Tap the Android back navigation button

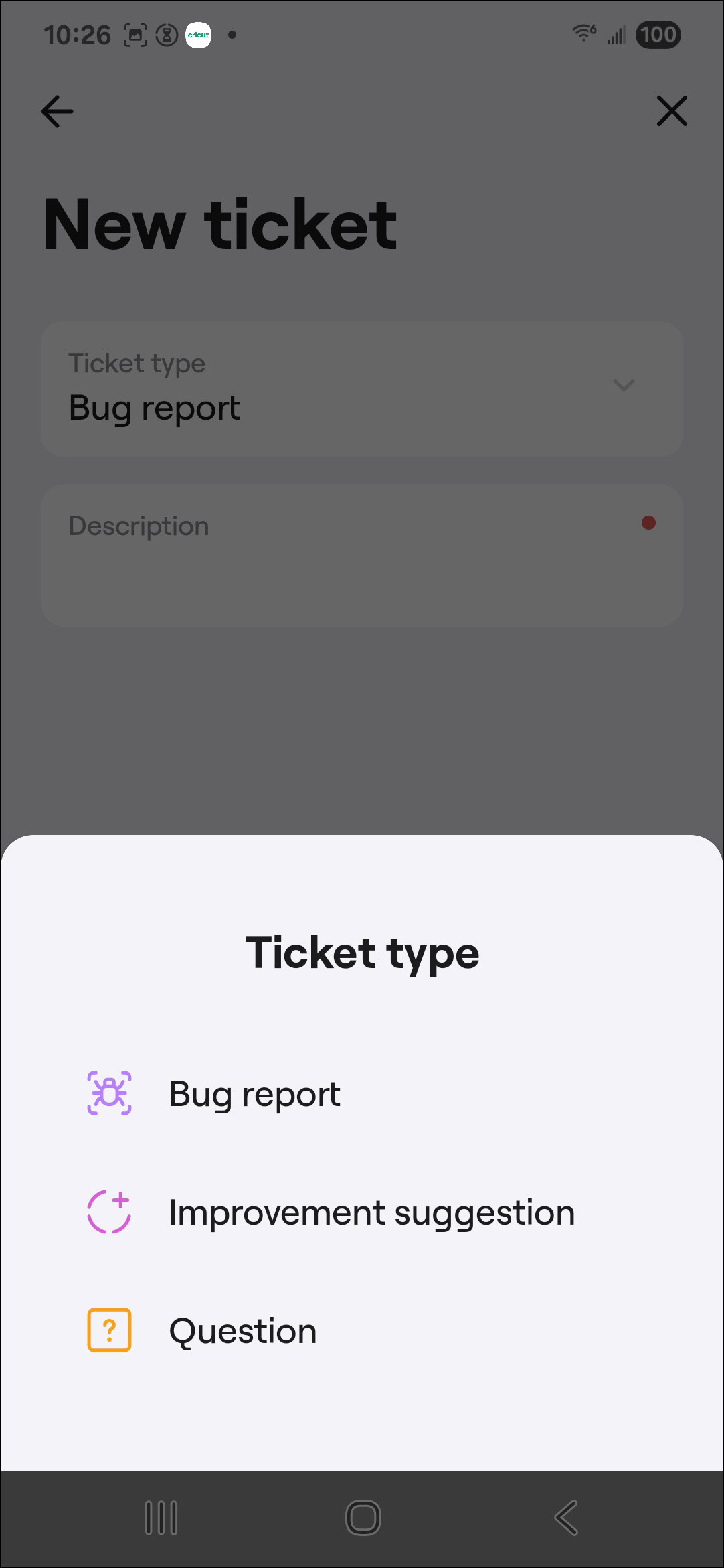click(565, 1518)
